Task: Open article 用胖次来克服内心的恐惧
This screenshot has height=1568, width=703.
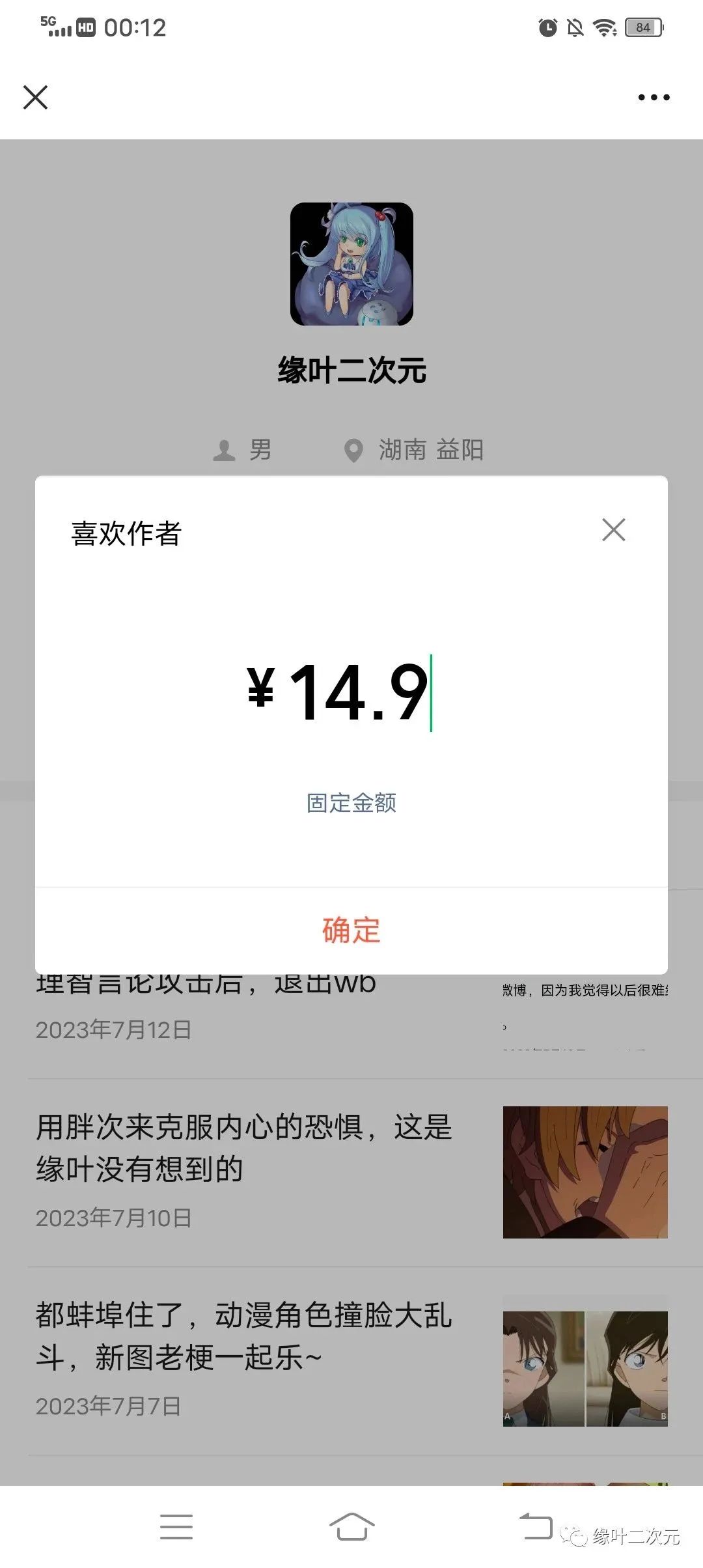Action: 244,1148
